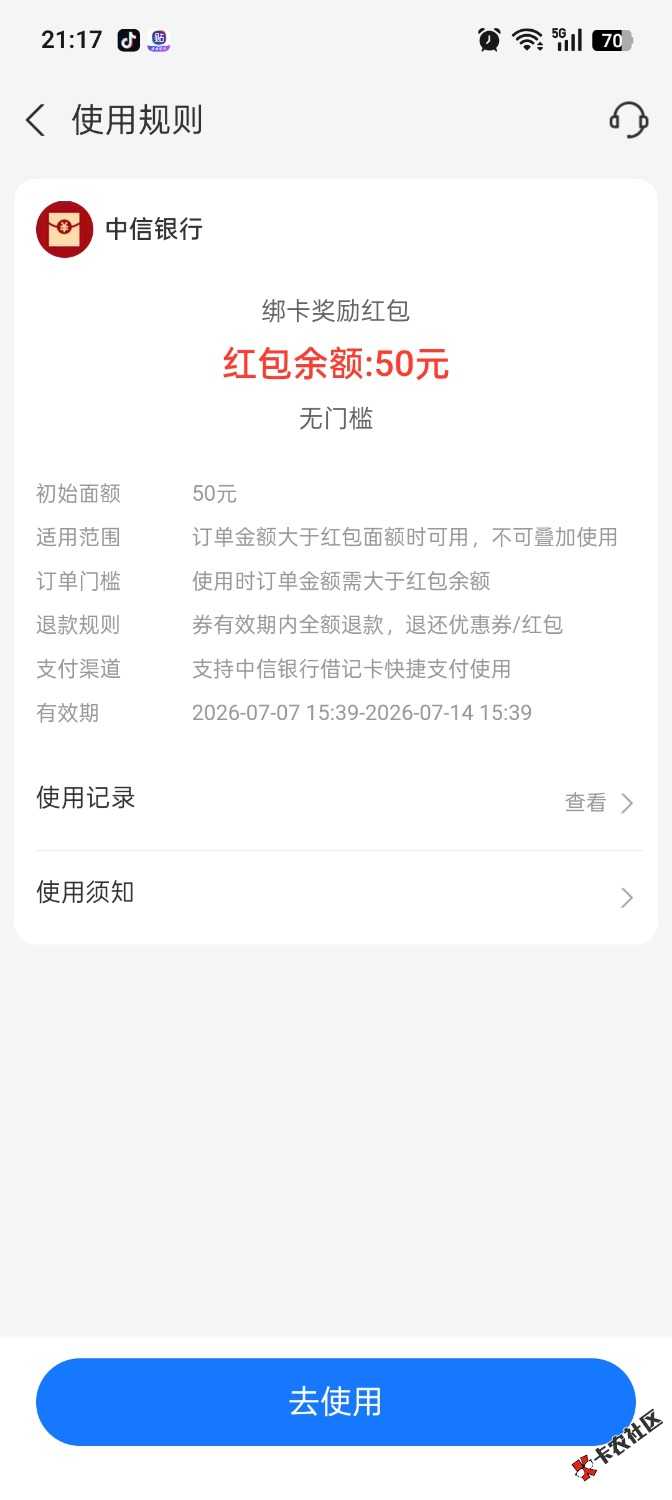Screen dimensions: 672x1500
Task: Tap the 去使用 button
Action: click(x=336, y=1401)
